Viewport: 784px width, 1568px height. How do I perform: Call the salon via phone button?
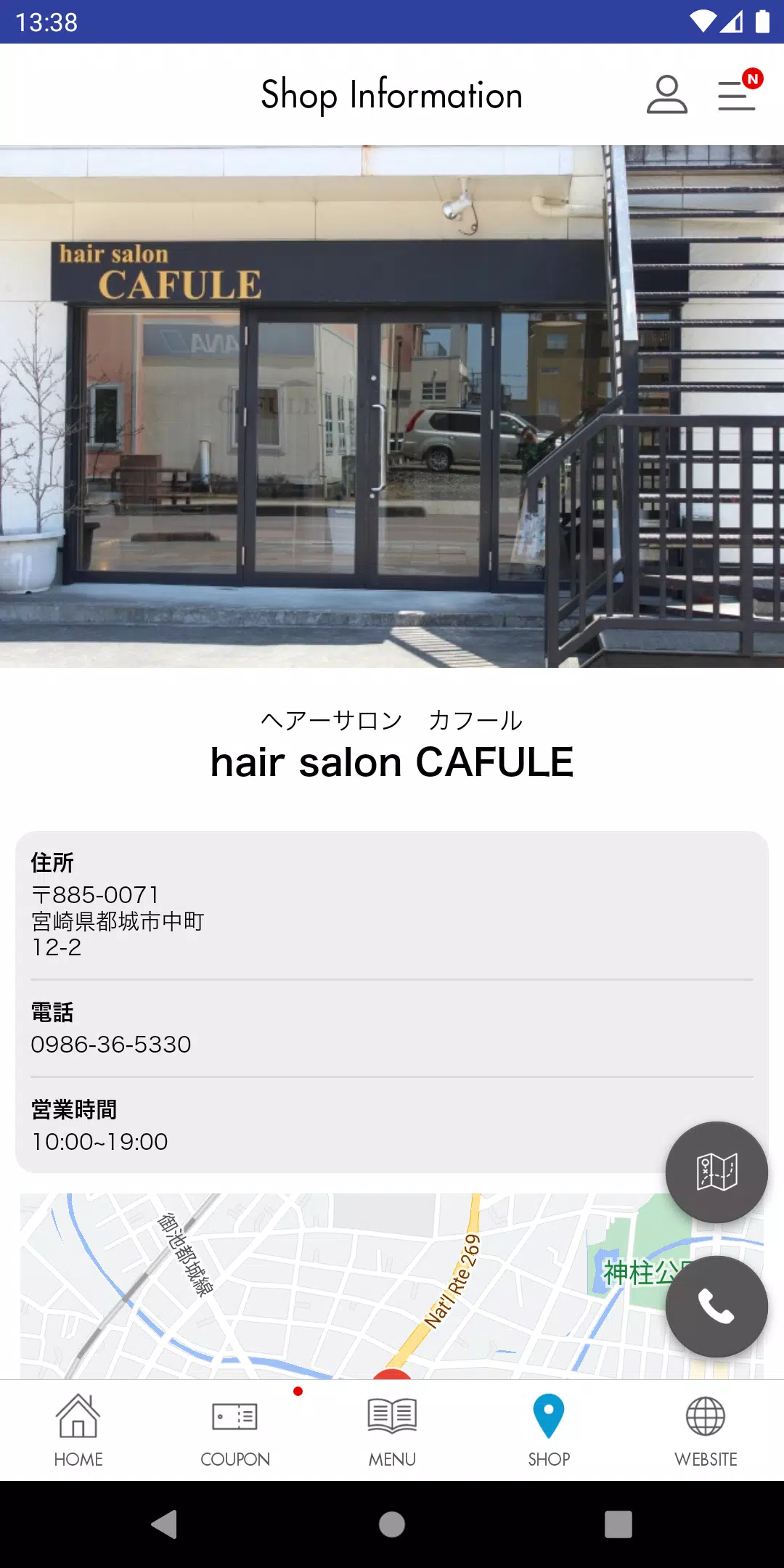[716, 1306]
